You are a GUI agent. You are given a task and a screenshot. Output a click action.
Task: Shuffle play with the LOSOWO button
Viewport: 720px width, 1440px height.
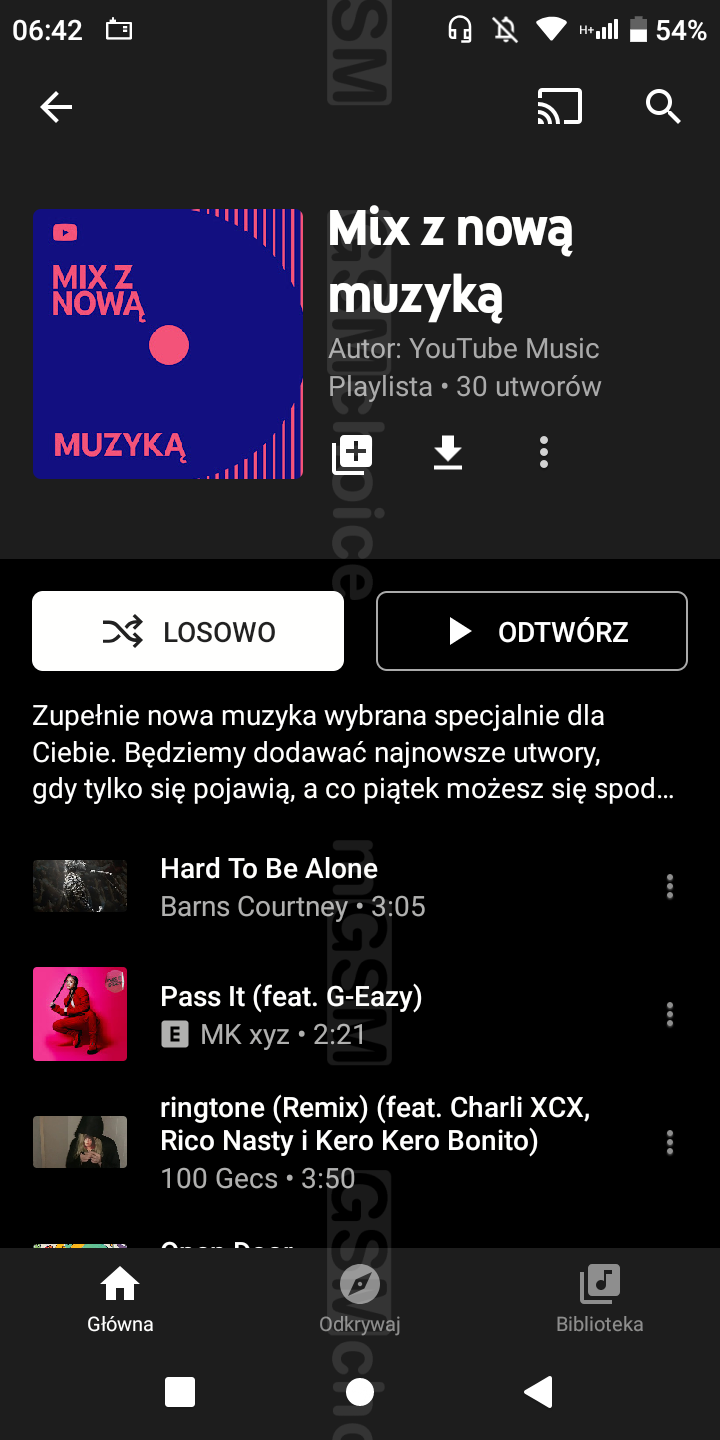pos(188,631)
